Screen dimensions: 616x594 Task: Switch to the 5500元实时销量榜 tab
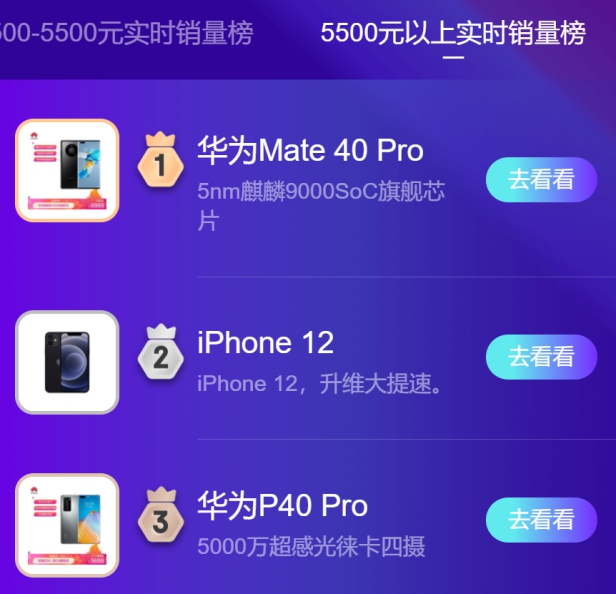pyautogui.click(x=125, y=33)
